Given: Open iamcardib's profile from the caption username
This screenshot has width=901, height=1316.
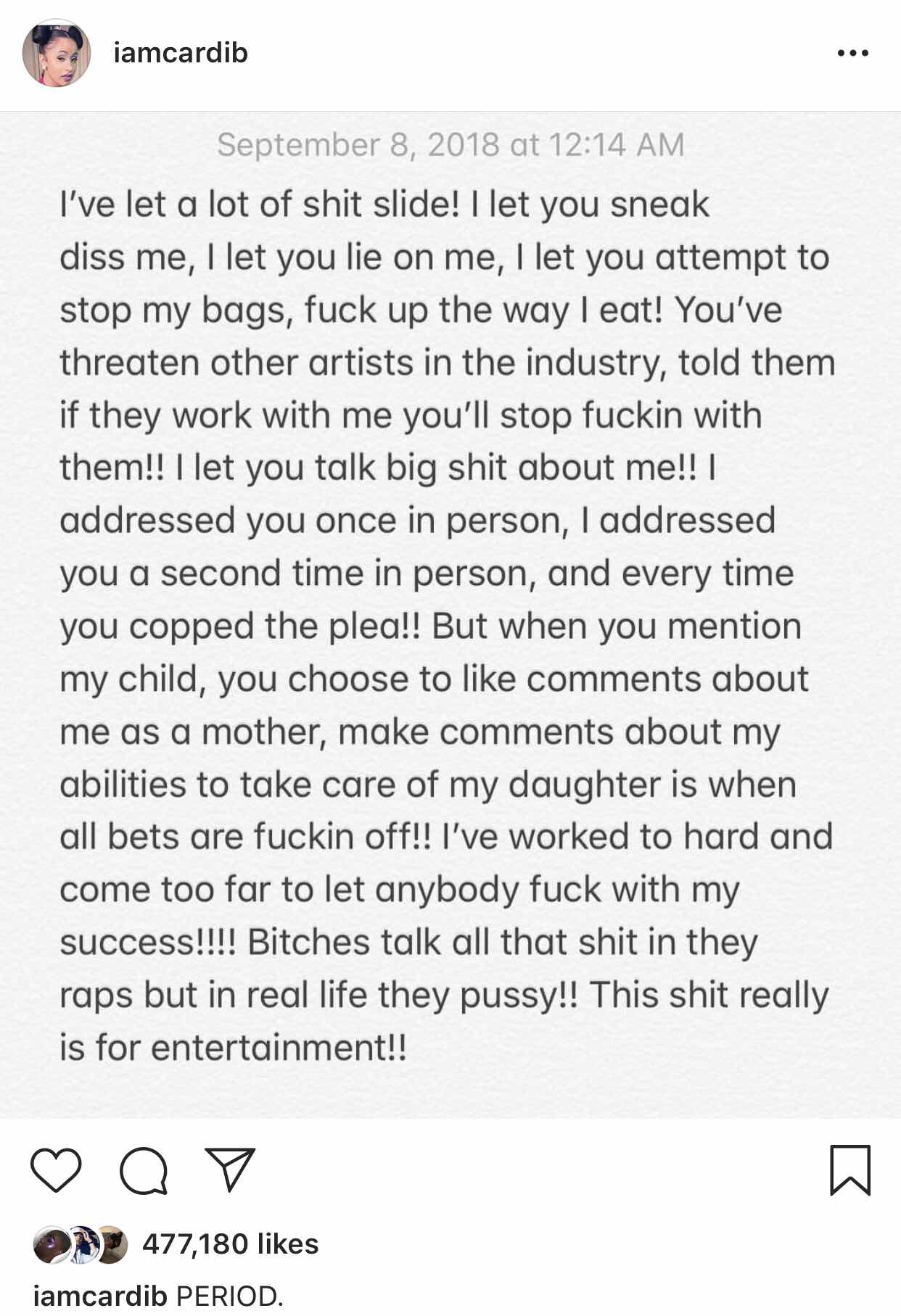Looking at the screenshot, I should (x=100, y=1296).
